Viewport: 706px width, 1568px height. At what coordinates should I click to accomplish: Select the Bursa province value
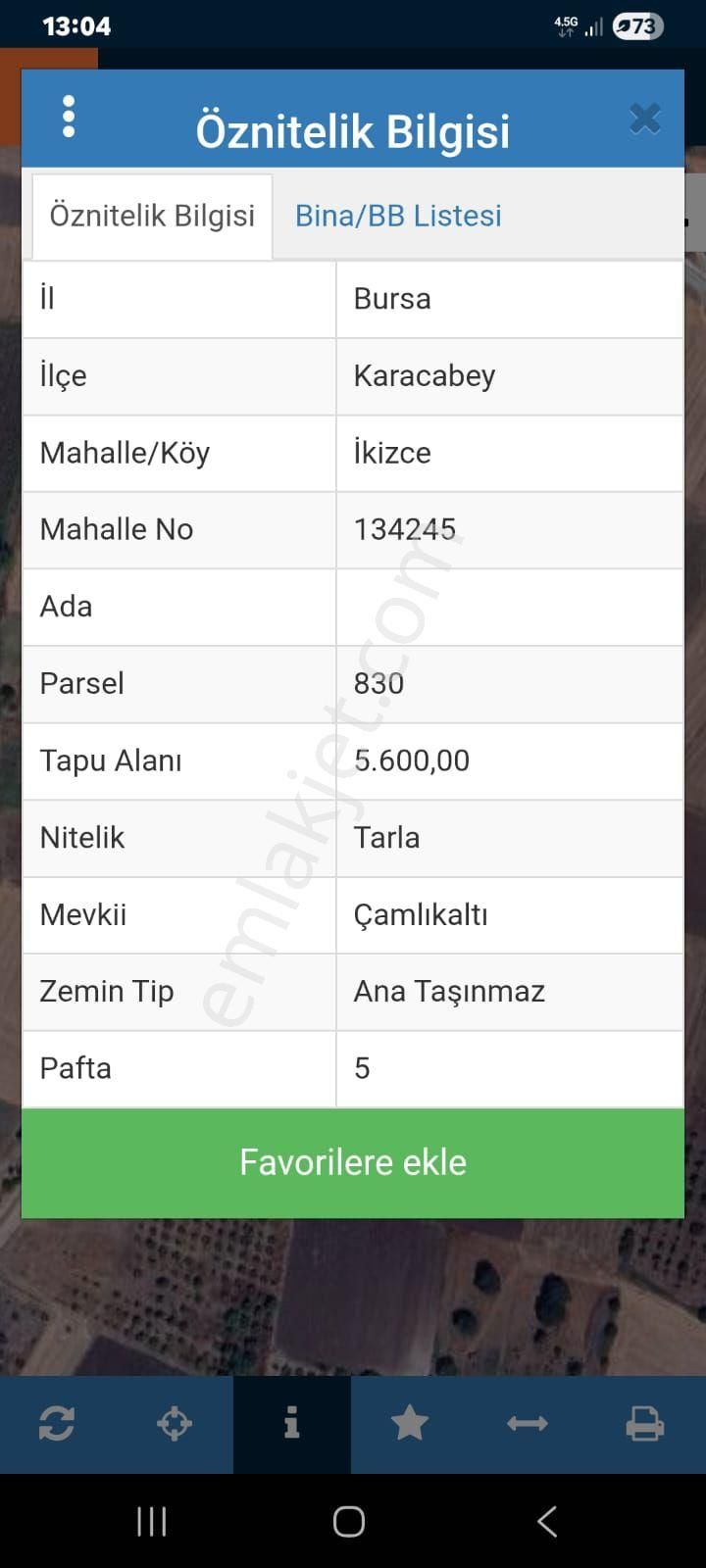tap(391, 299)
